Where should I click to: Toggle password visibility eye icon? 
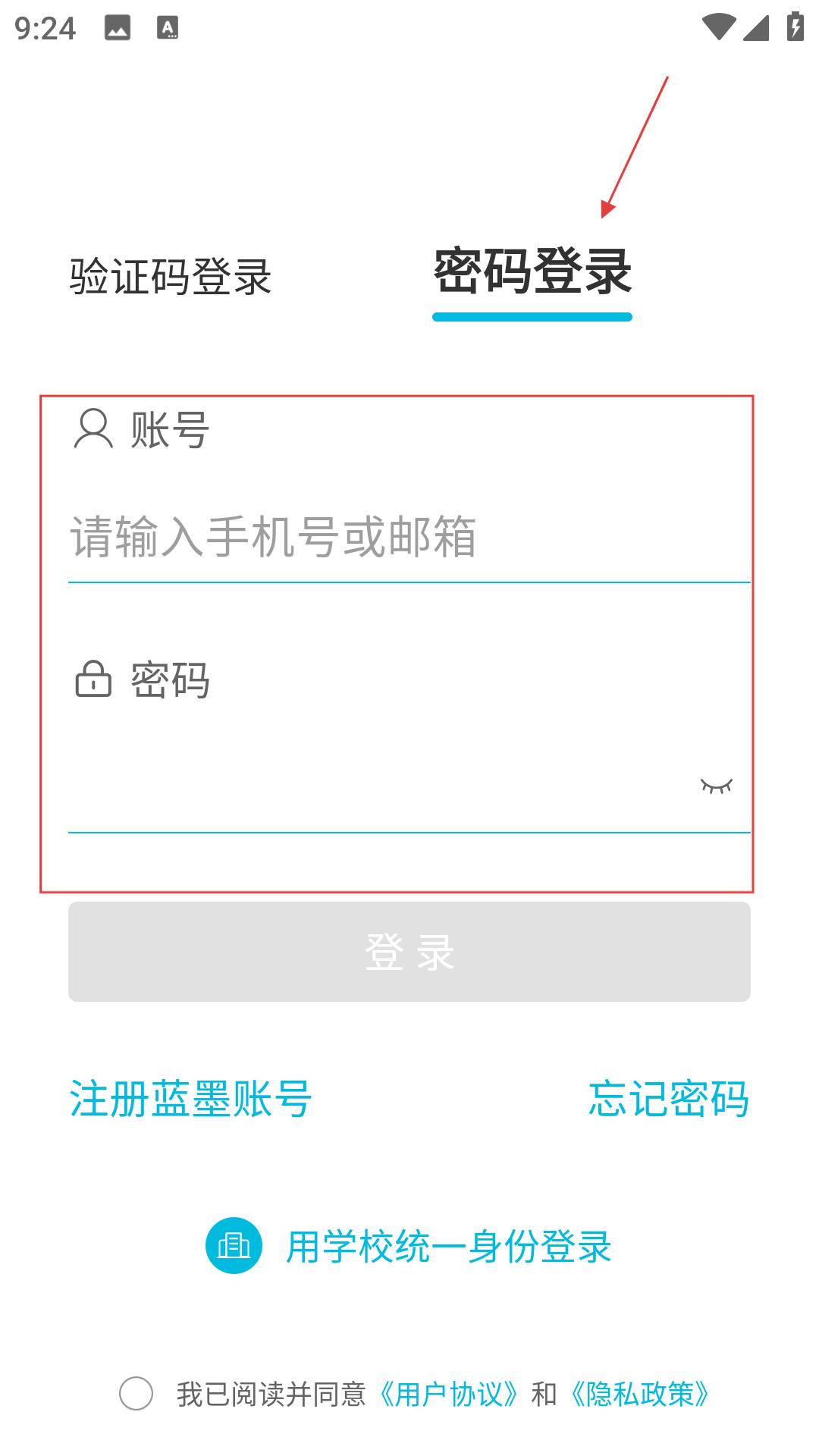tap(717, 786)
